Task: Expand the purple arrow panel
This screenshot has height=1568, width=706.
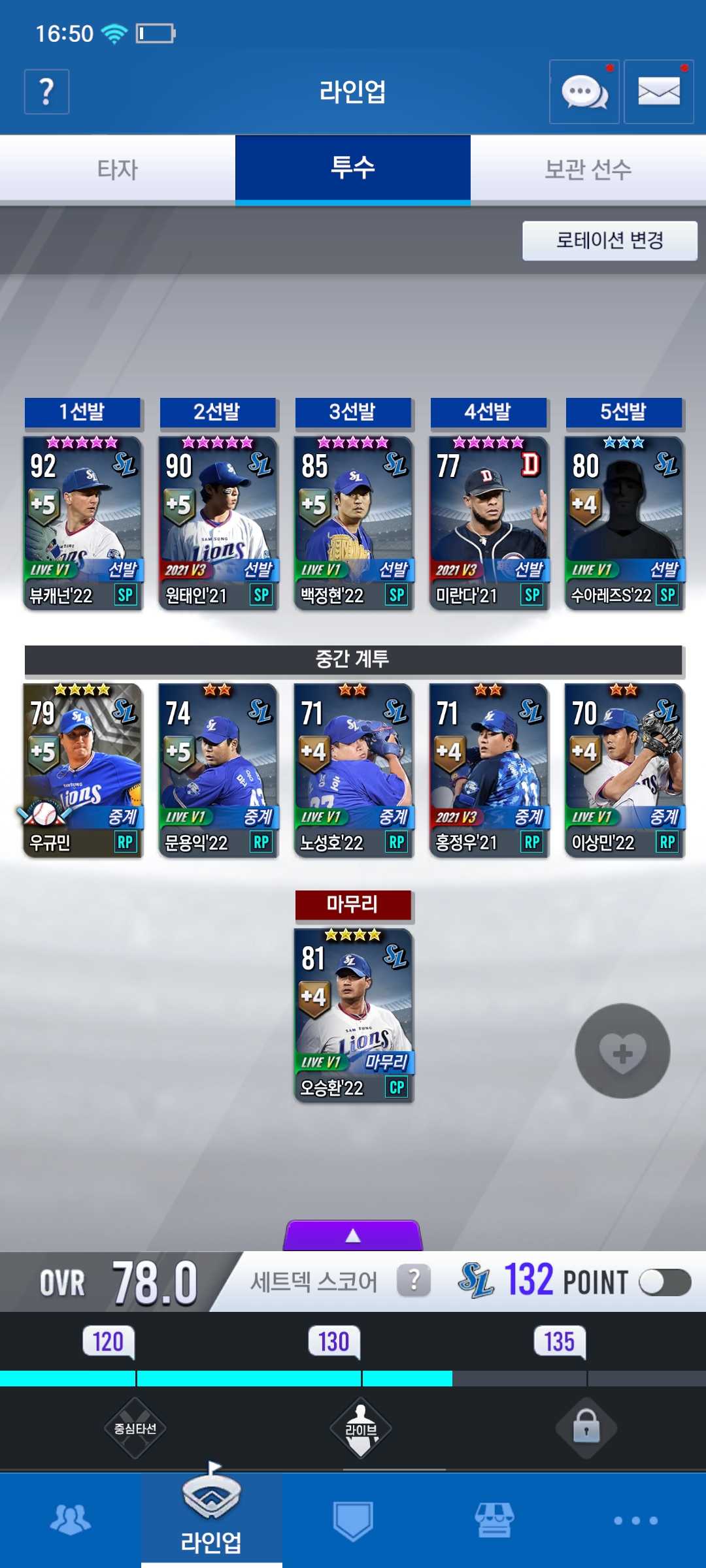Action: [x=353, y=1235]
